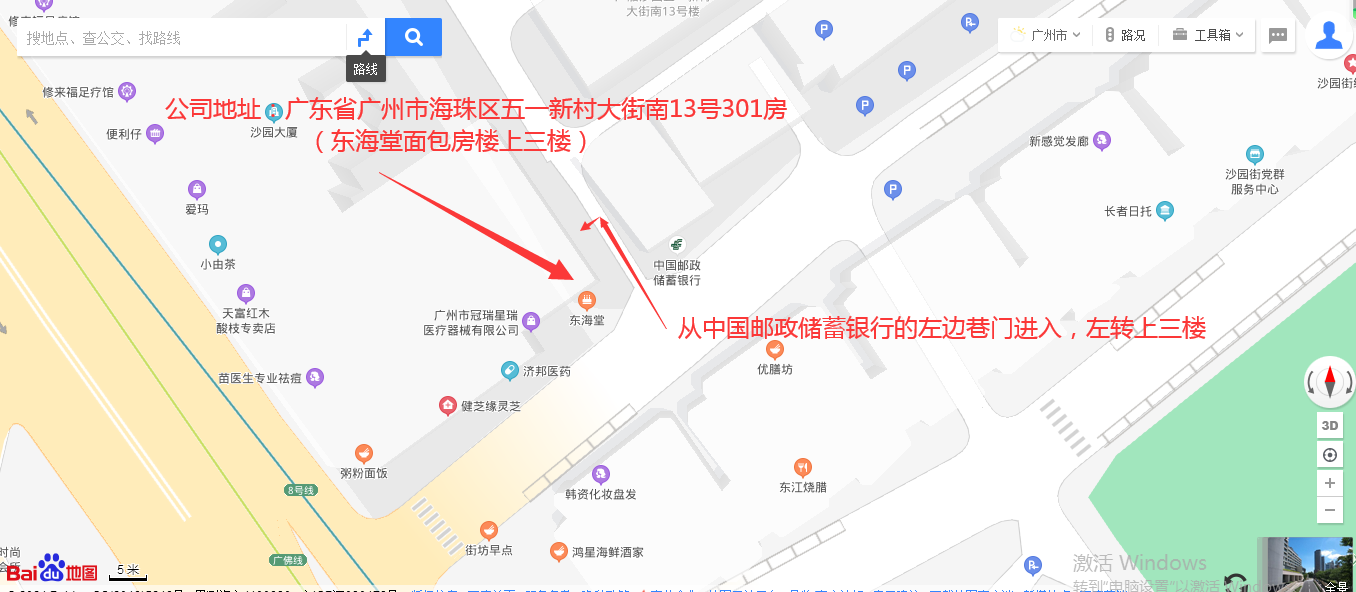Open the user account avatar
This screenshot has height=592, width=1356.
coord(1329,36)
